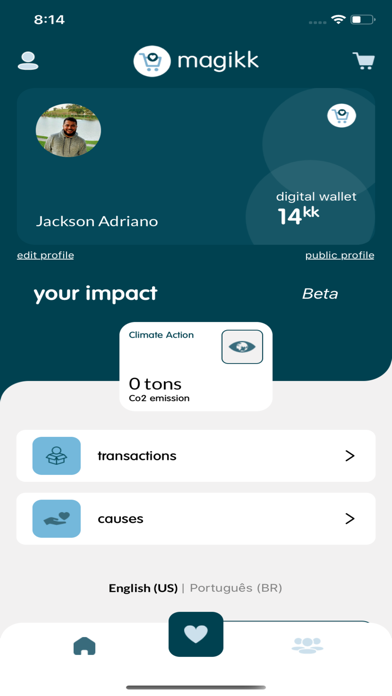Tap Jackson Adriano's profile photo
Image resolution: width=392 pixels, height=696 pixels.
[68, 130]
